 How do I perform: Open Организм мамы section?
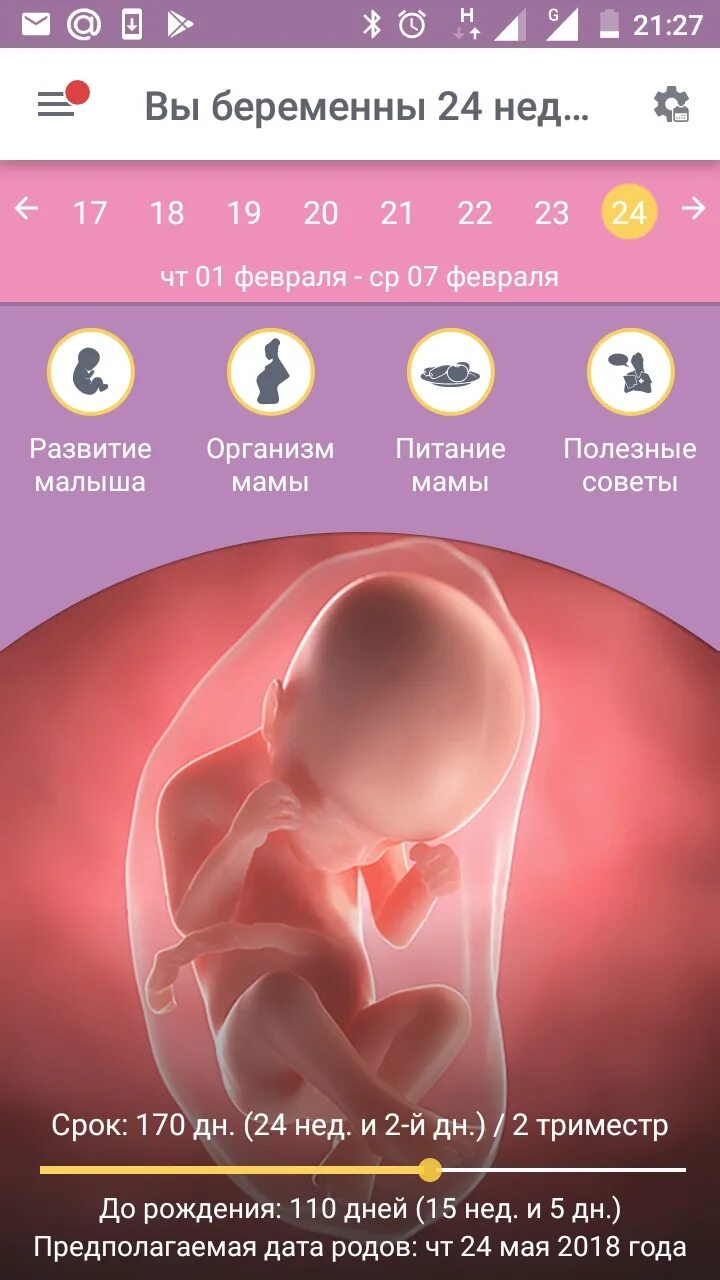click(271, 412)
